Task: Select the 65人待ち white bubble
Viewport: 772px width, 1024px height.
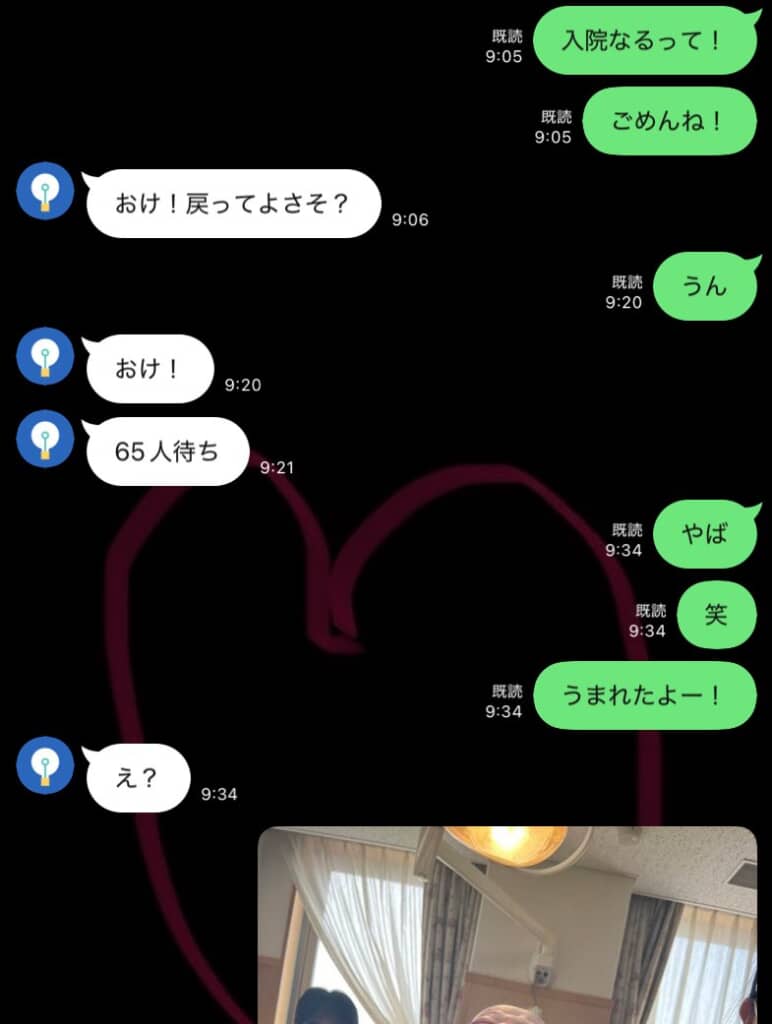Action: click(166, 451)
